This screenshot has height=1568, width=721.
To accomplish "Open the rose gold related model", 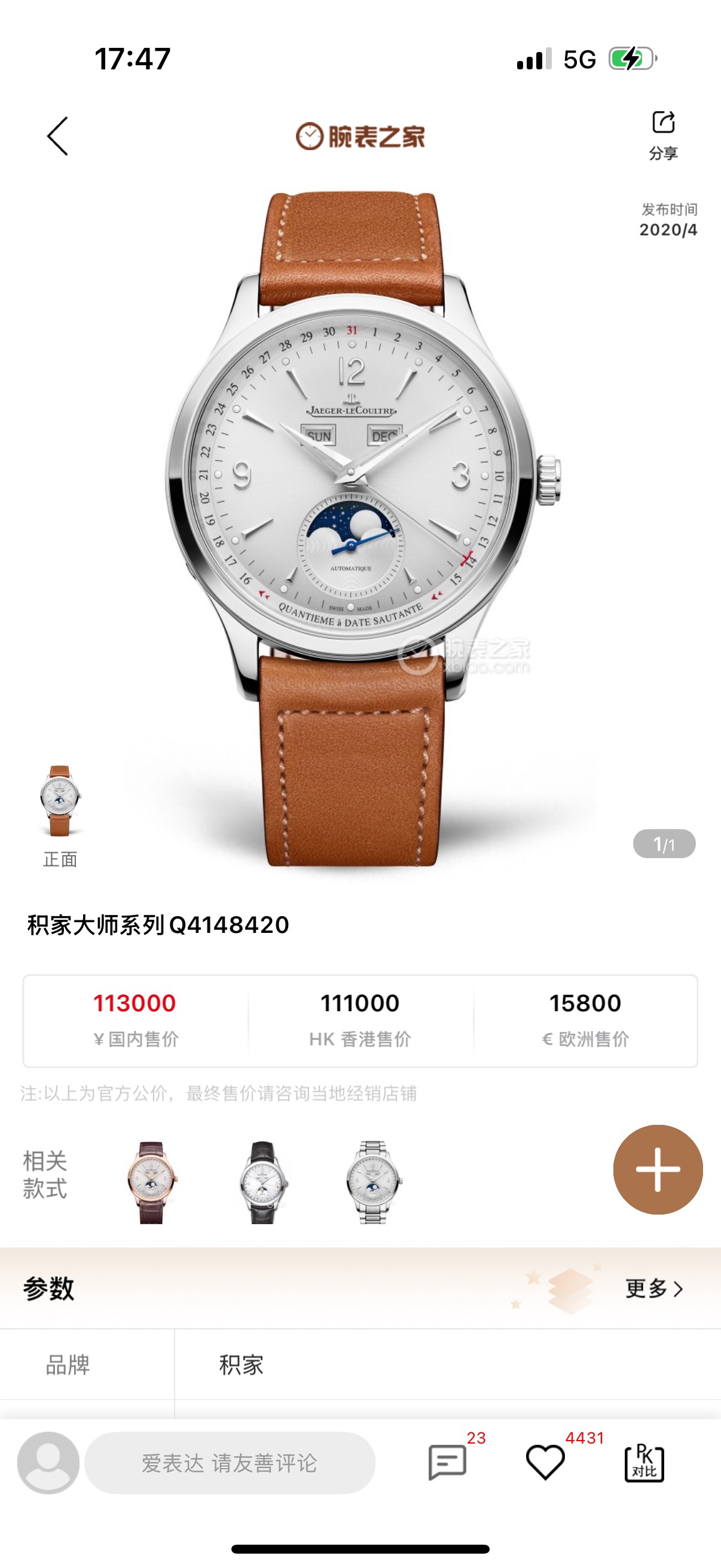I will (151, 1182).
